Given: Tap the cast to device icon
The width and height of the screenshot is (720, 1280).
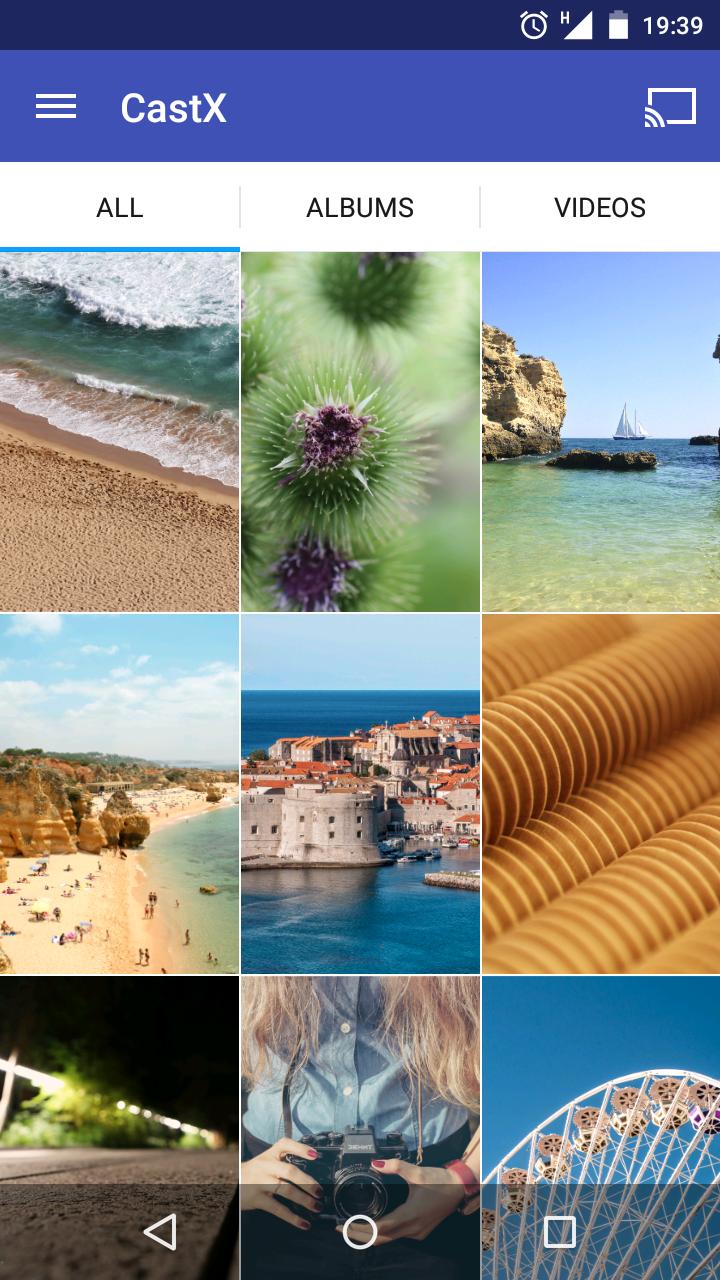Looking at the screenshot, I should point(669,107).
